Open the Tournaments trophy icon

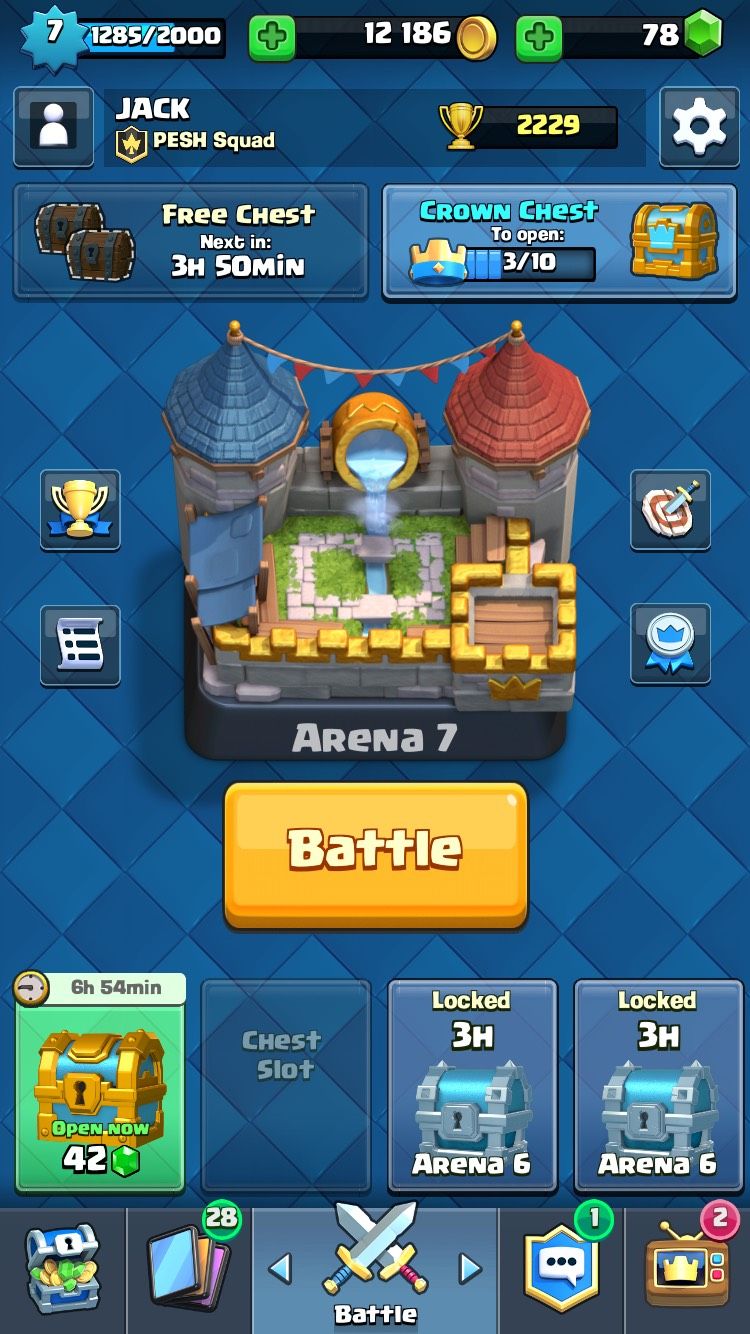(x=80, y=513)
